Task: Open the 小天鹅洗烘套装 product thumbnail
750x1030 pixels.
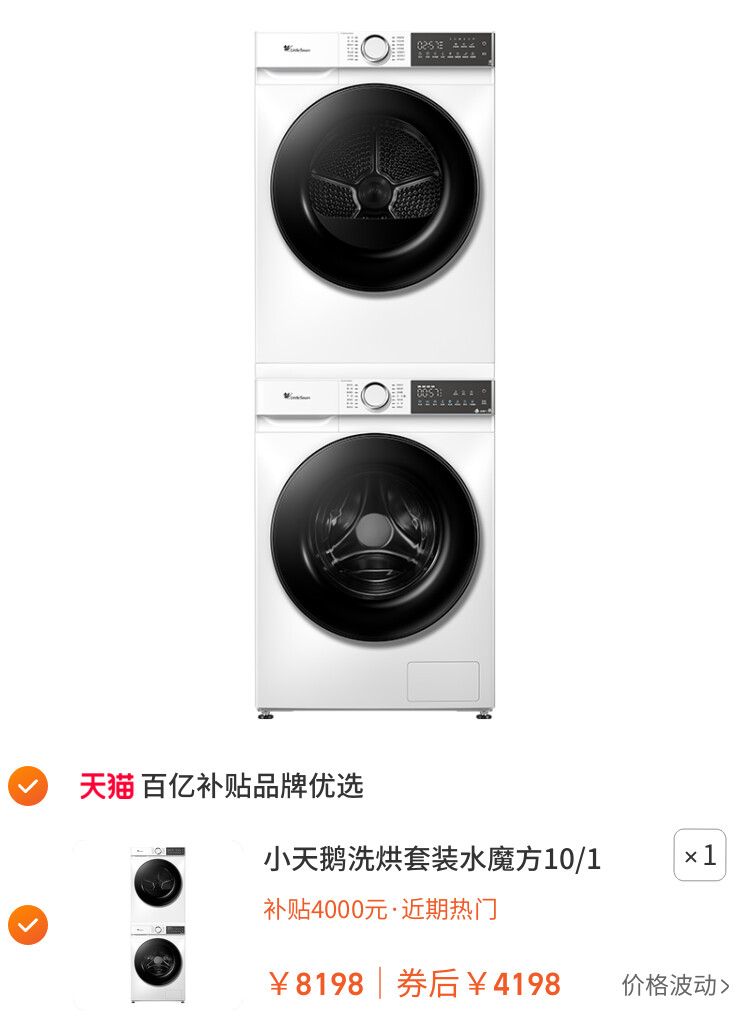Action: coord(158,925)
